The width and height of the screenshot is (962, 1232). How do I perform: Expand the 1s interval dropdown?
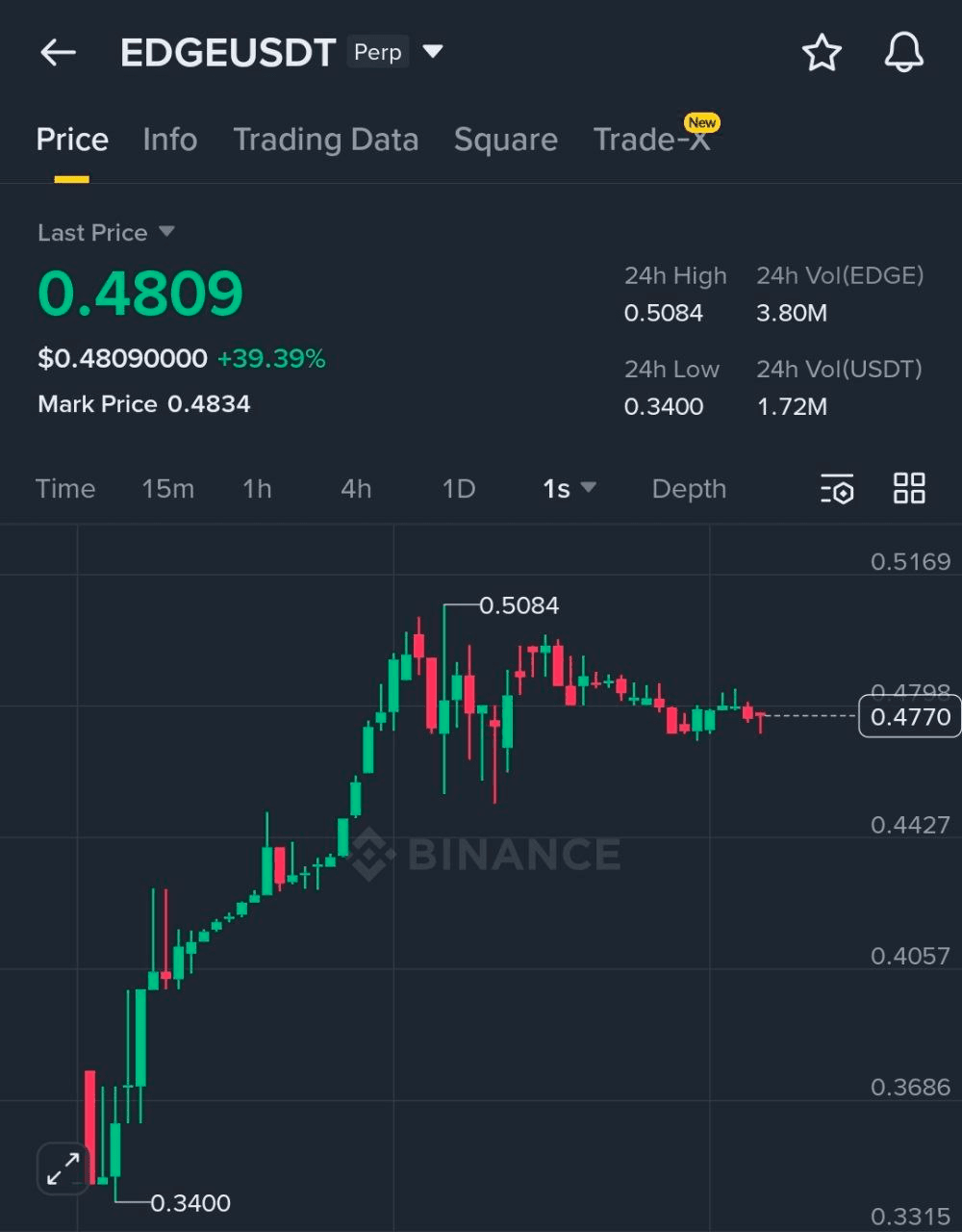[569, 489]
